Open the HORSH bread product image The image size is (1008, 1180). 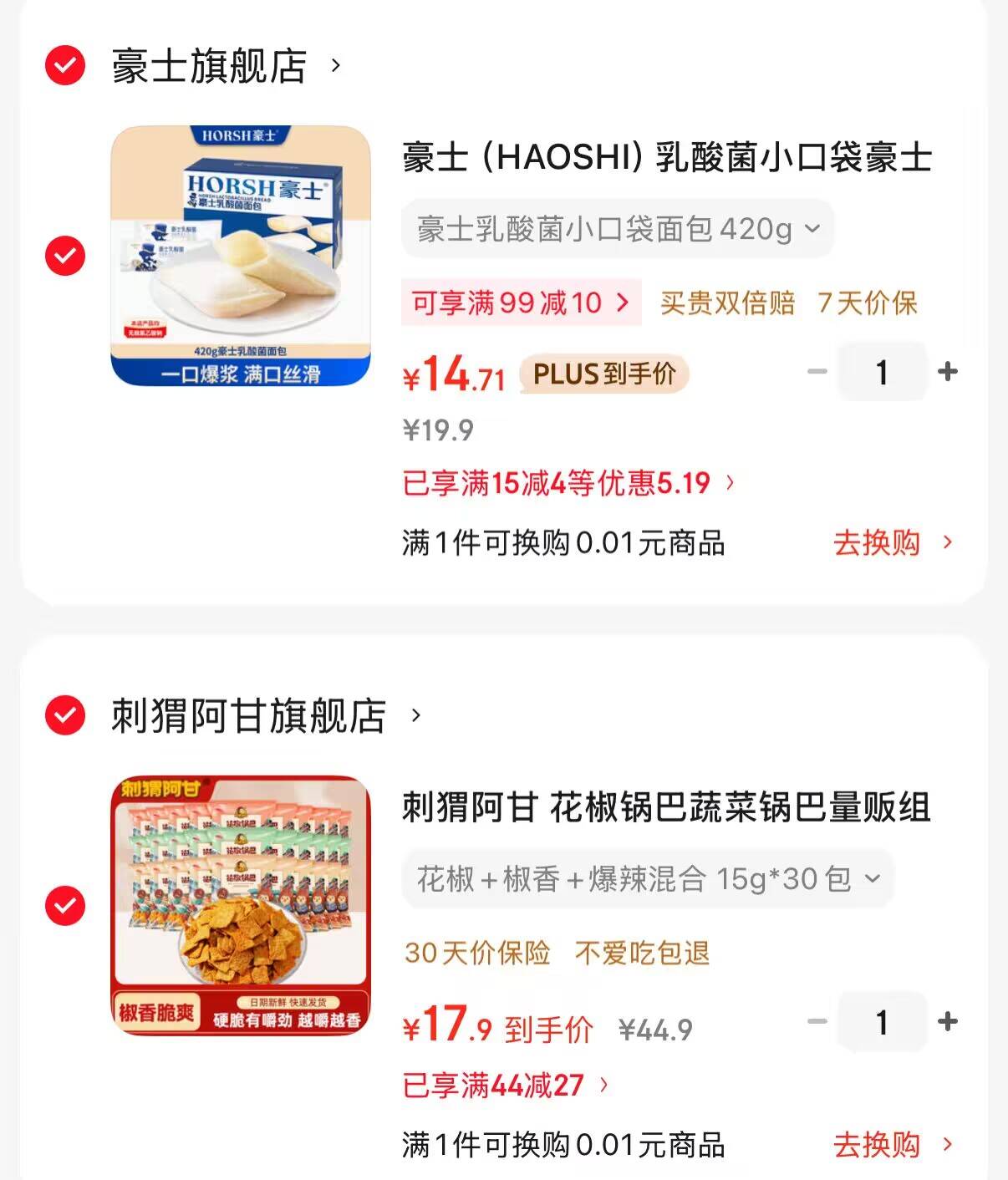(241, 256)
